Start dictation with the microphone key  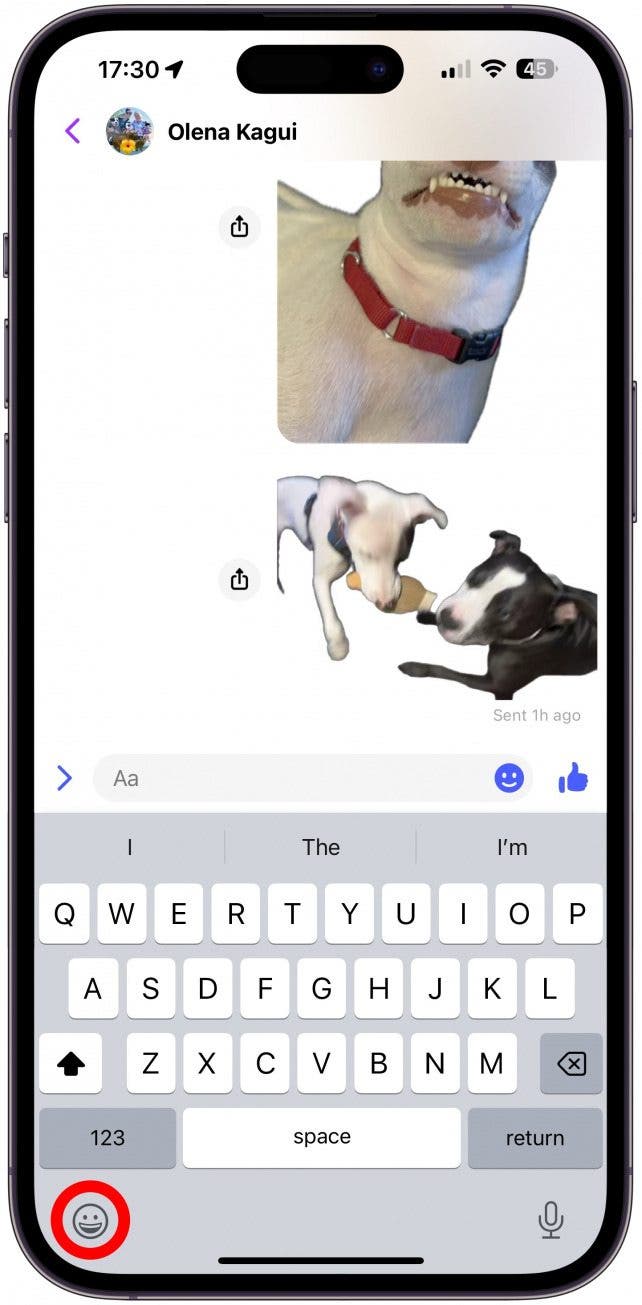[550, 1219]
